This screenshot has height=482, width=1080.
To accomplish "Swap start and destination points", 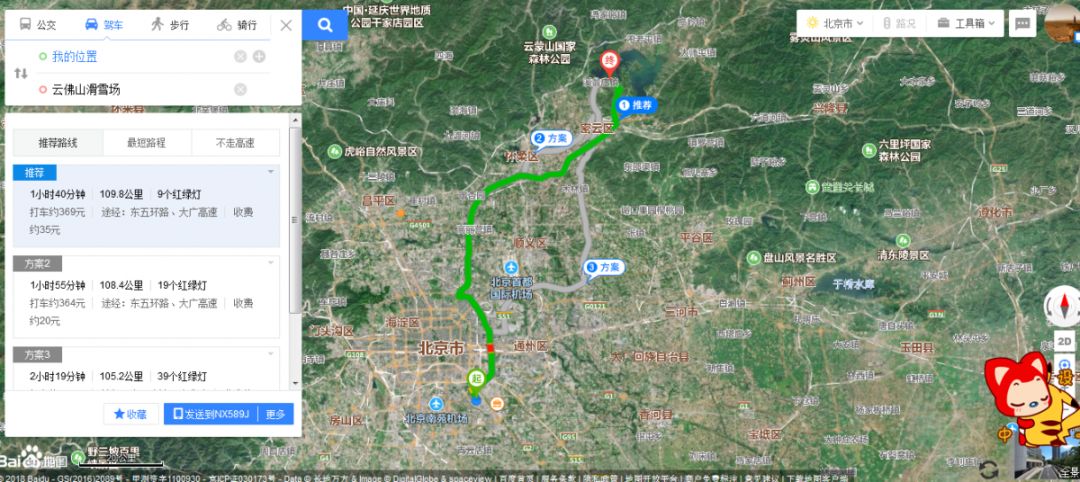I will (x=21, y=73).
